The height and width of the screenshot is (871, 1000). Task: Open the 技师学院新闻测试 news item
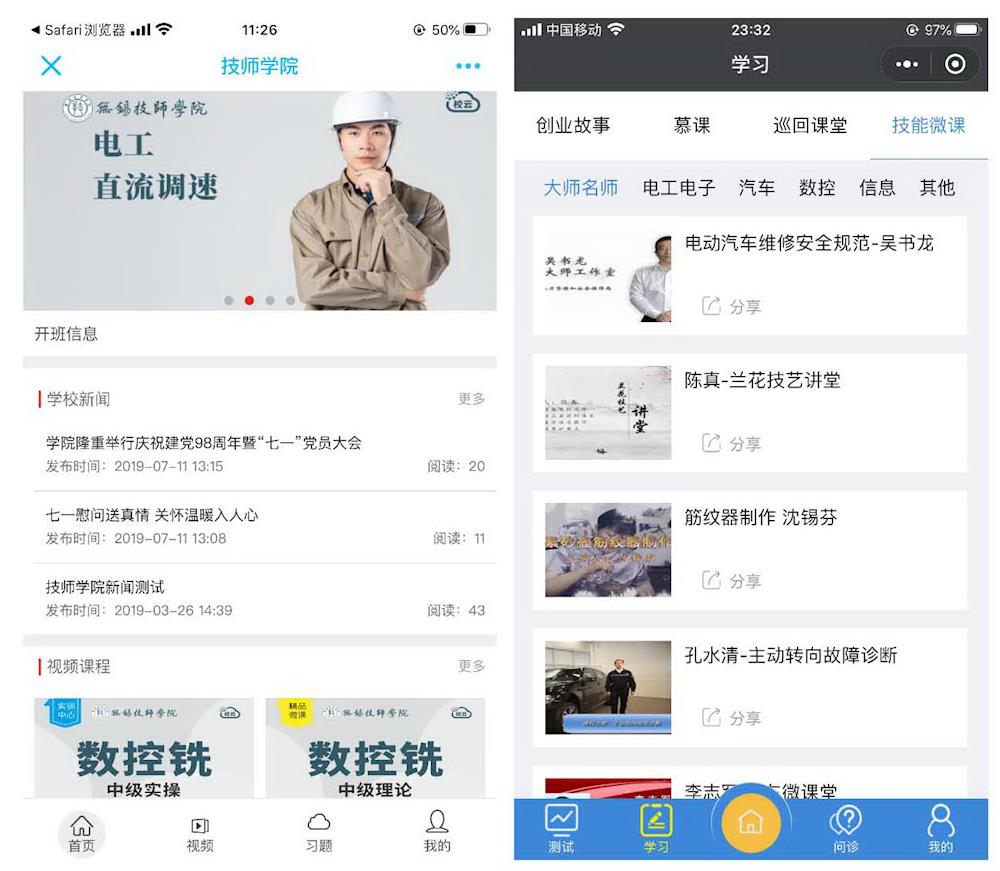point(105,587)
